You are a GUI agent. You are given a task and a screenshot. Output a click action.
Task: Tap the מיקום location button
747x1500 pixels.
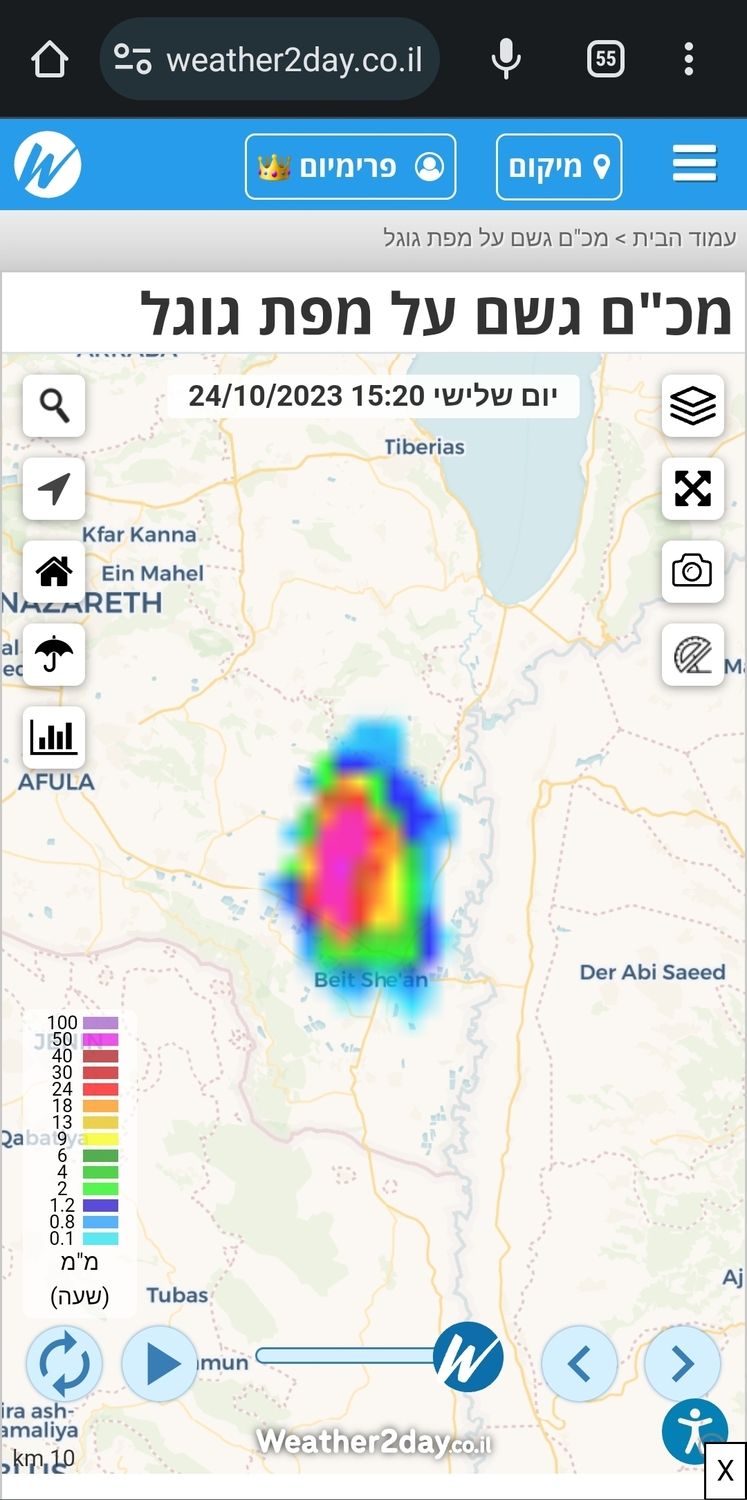click(559, 167)
